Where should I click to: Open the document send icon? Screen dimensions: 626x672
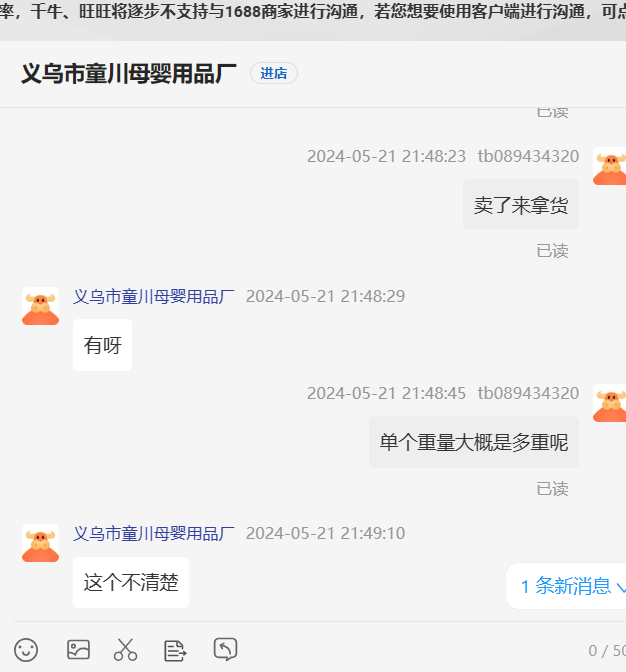tap(175, 650)
